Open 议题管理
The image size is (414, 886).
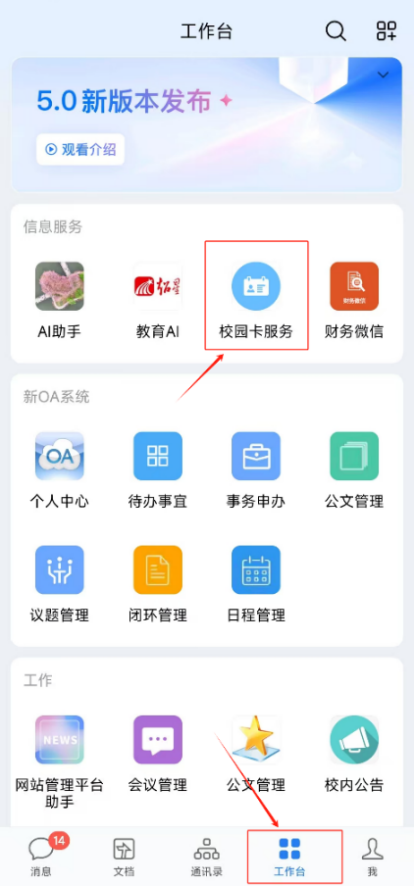(59, 584)
